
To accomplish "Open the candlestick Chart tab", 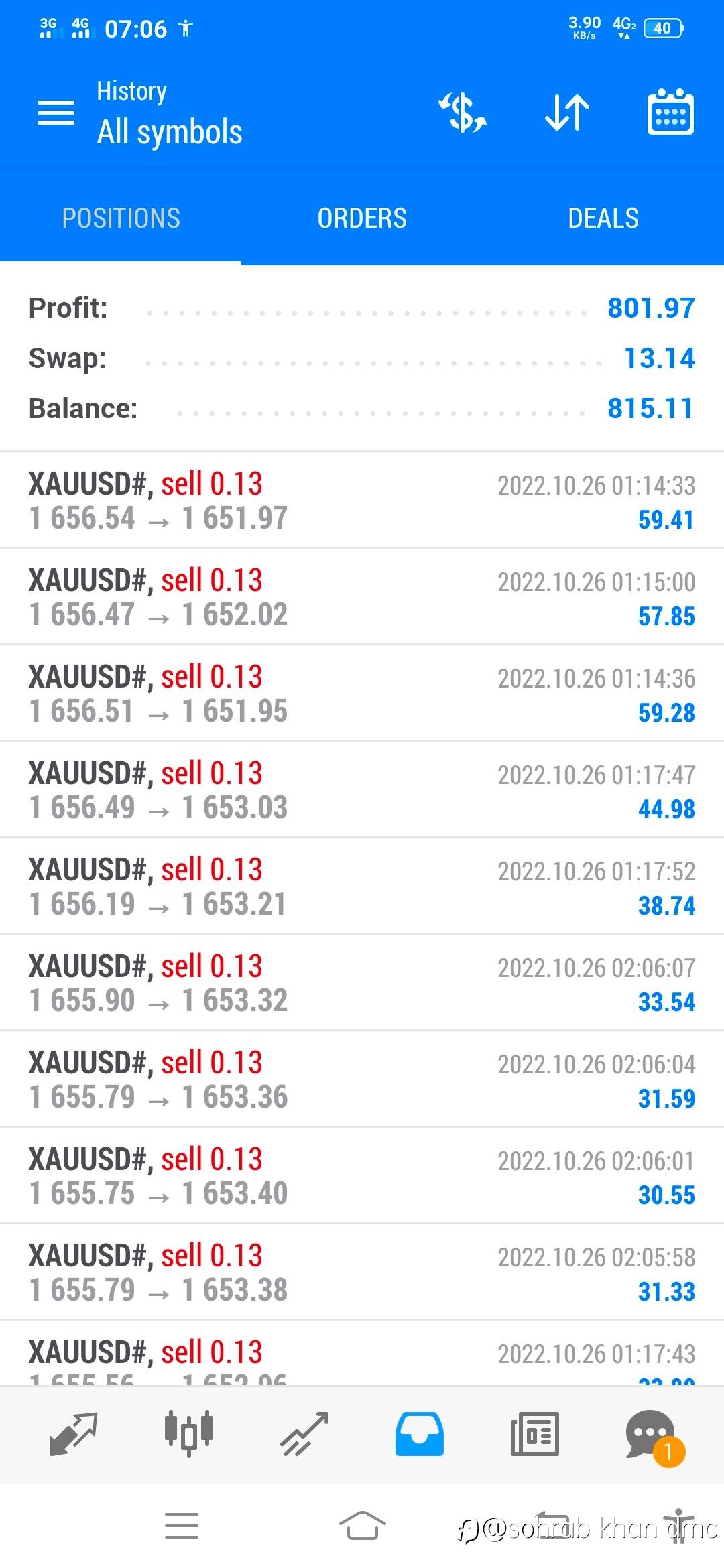I will click(x=189, y=1434).
